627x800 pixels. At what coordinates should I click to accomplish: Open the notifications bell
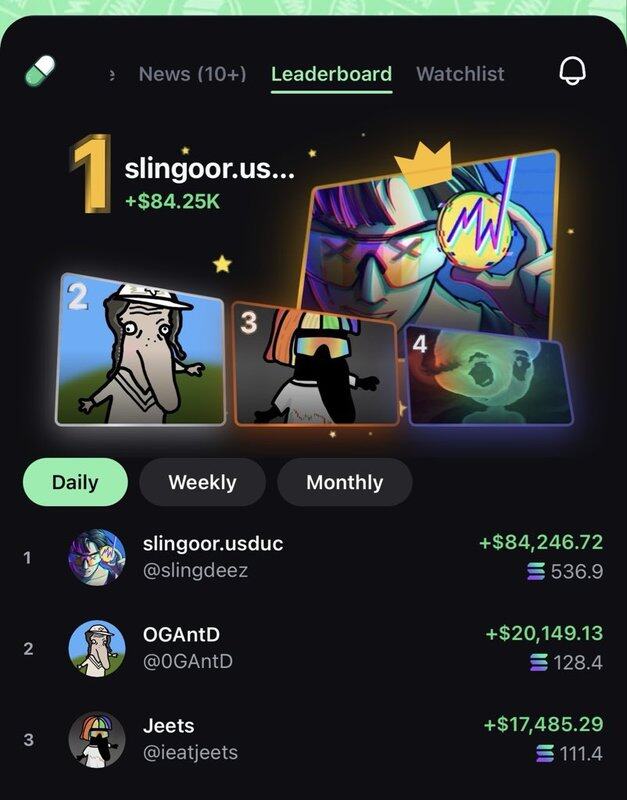(x=572, y=72)
